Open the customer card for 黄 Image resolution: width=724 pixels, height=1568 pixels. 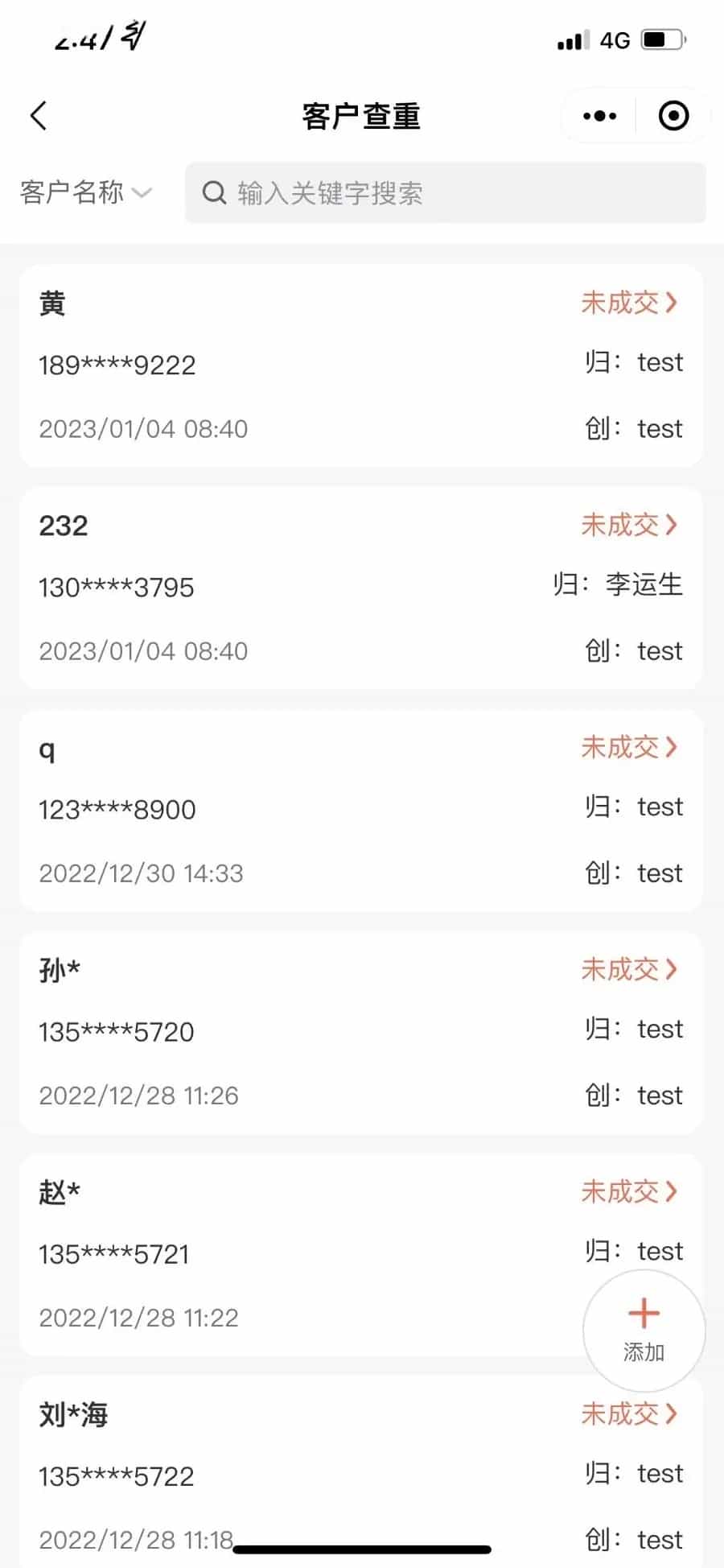click(x=361, y=365)
